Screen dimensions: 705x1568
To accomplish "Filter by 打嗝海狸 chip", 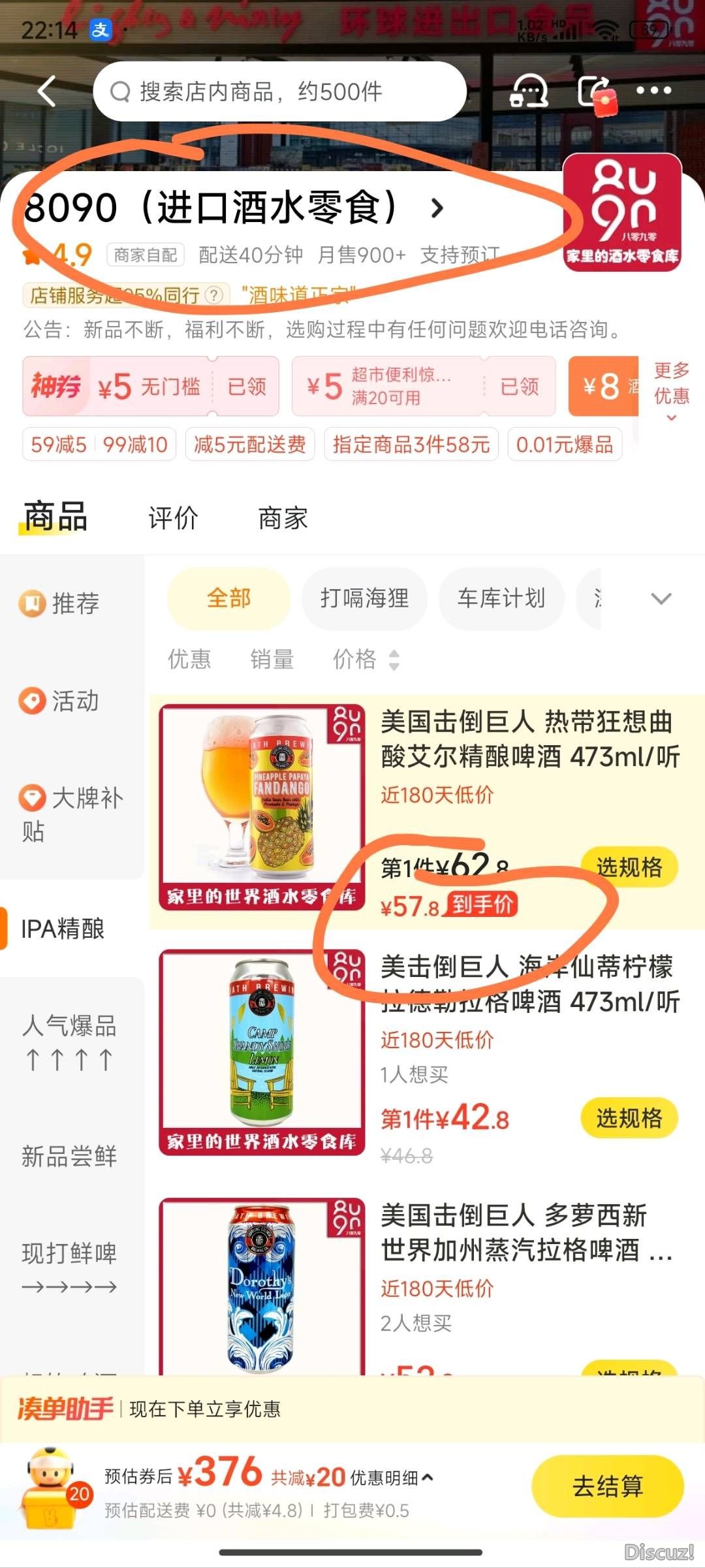I will tap(364, 598).
